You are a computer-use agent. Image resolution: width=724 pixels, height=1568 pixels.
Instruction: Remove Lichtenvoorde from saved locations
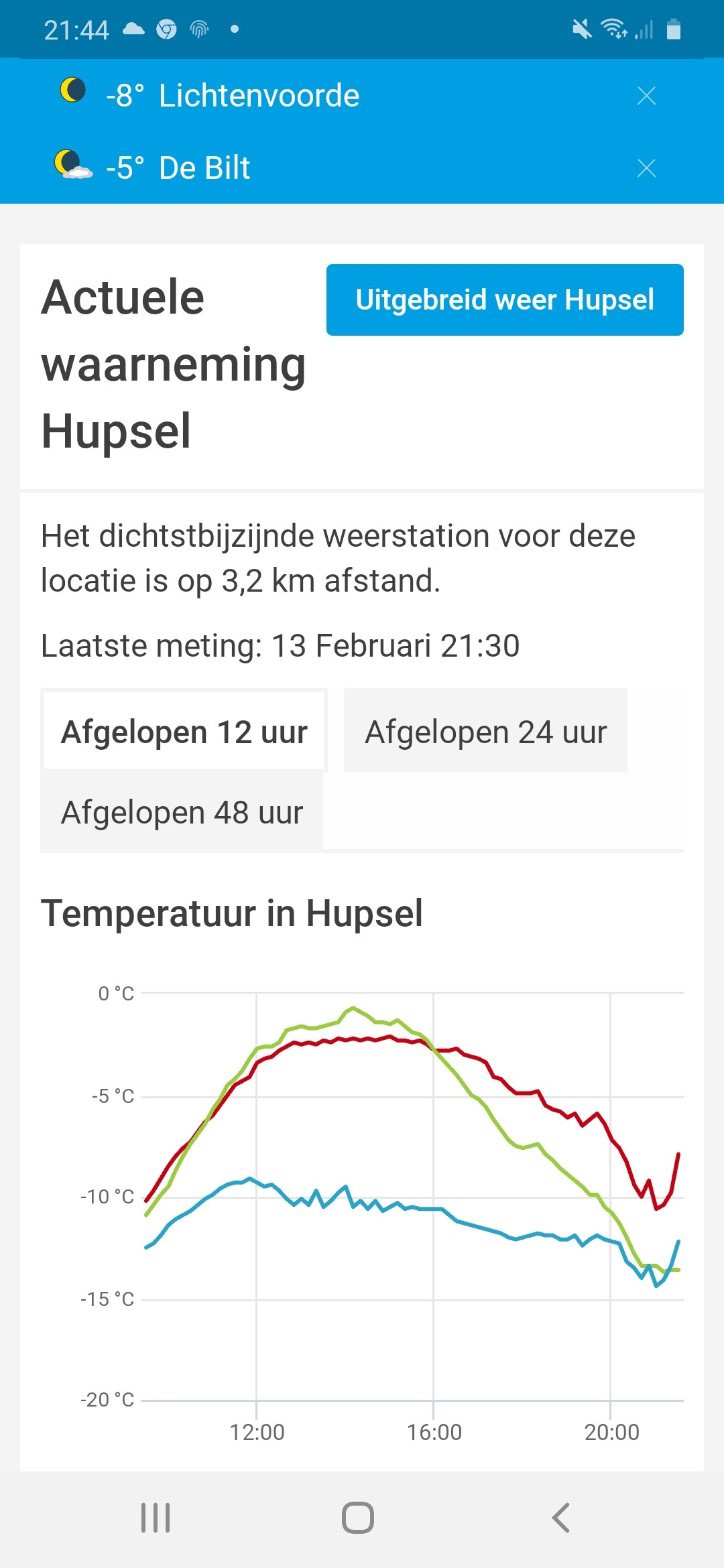(646, 96)
